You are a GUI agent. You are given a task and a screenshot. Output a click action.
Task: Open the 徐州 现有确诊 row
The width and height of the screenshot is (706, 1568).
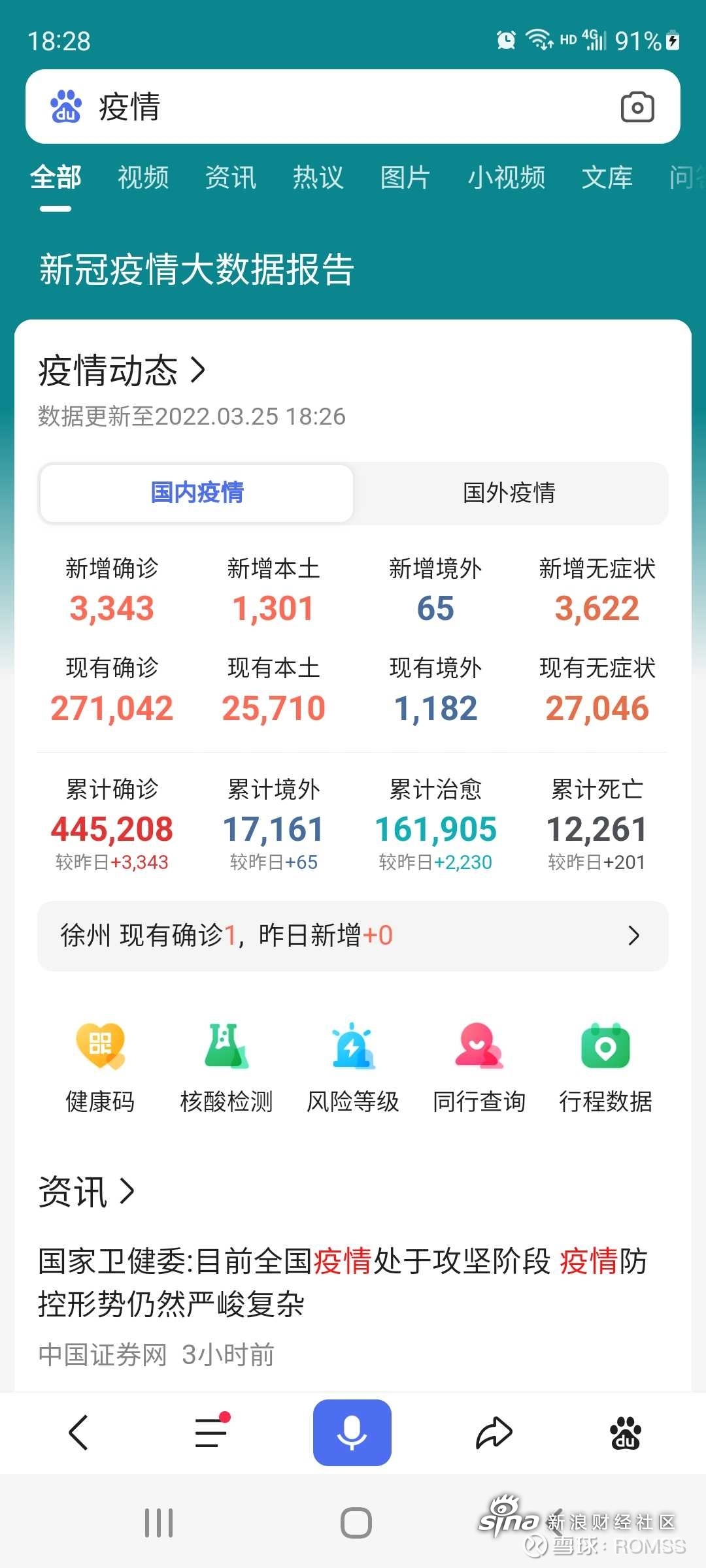point(353,936)
